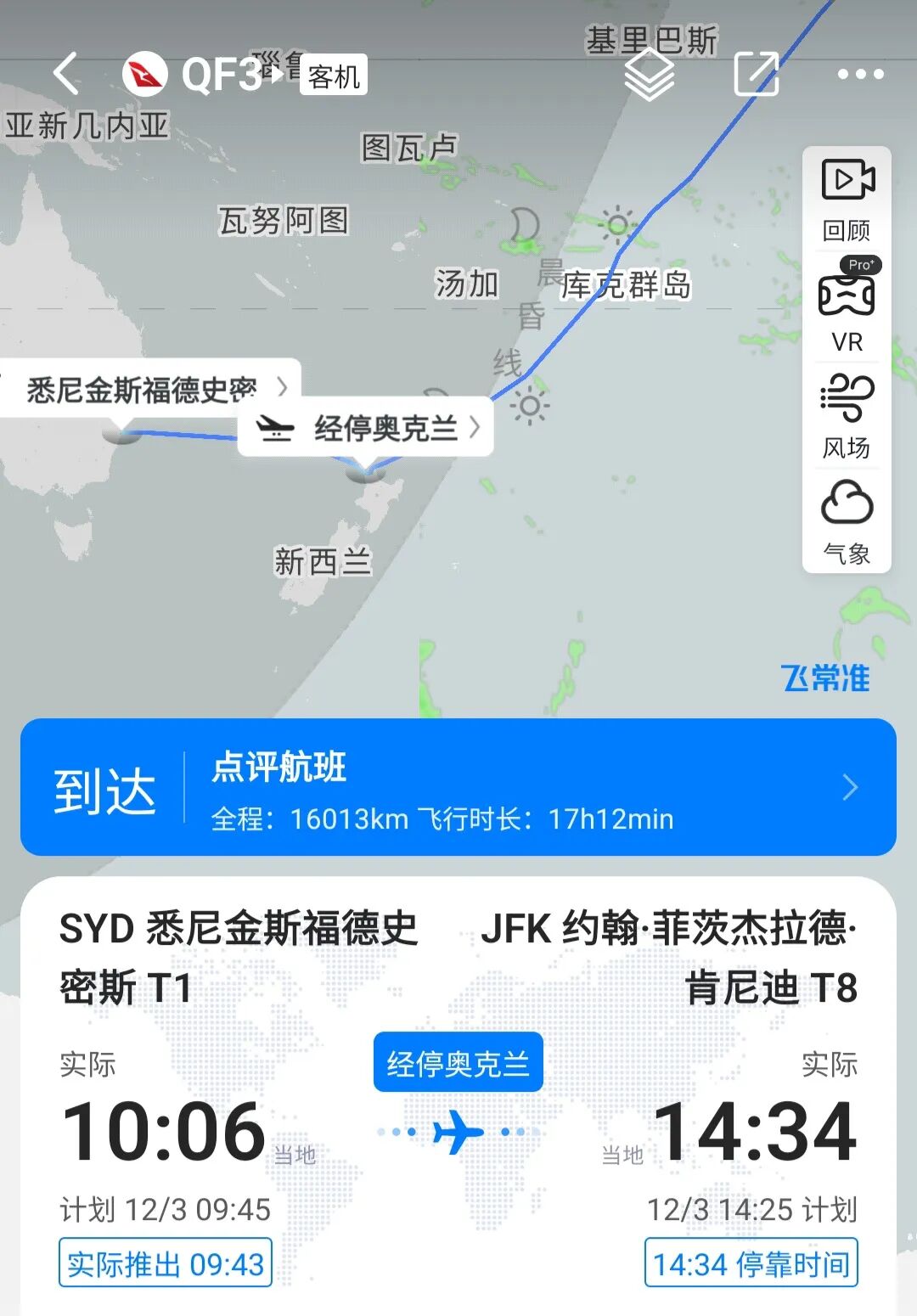917x1316 pixels.
Task: Show the 气象 weather layer
Action: click(847, 521)
